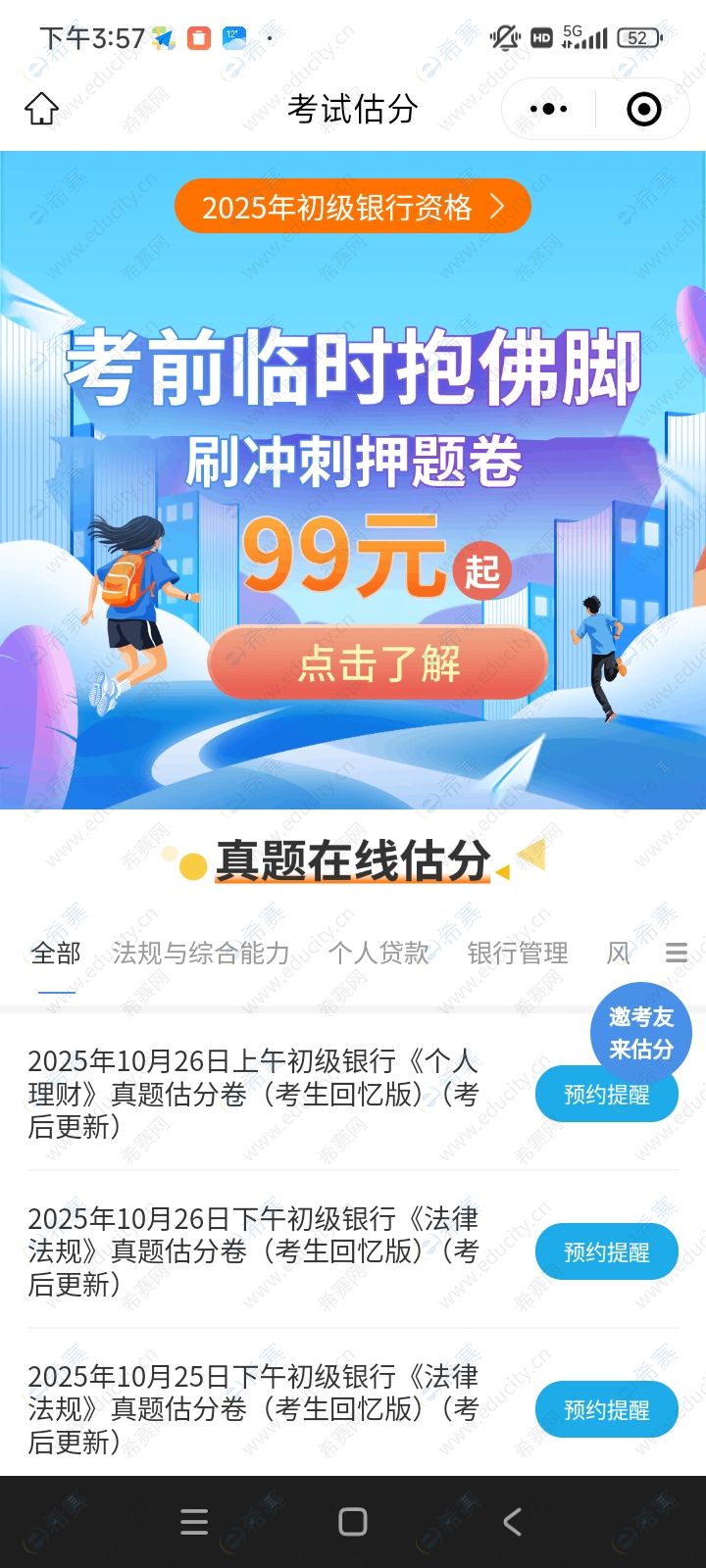Set 预约提醒 for 10月25日下午《法律法规》
This screenshot has width=706, height=1568.
[x=606, y=1409]
